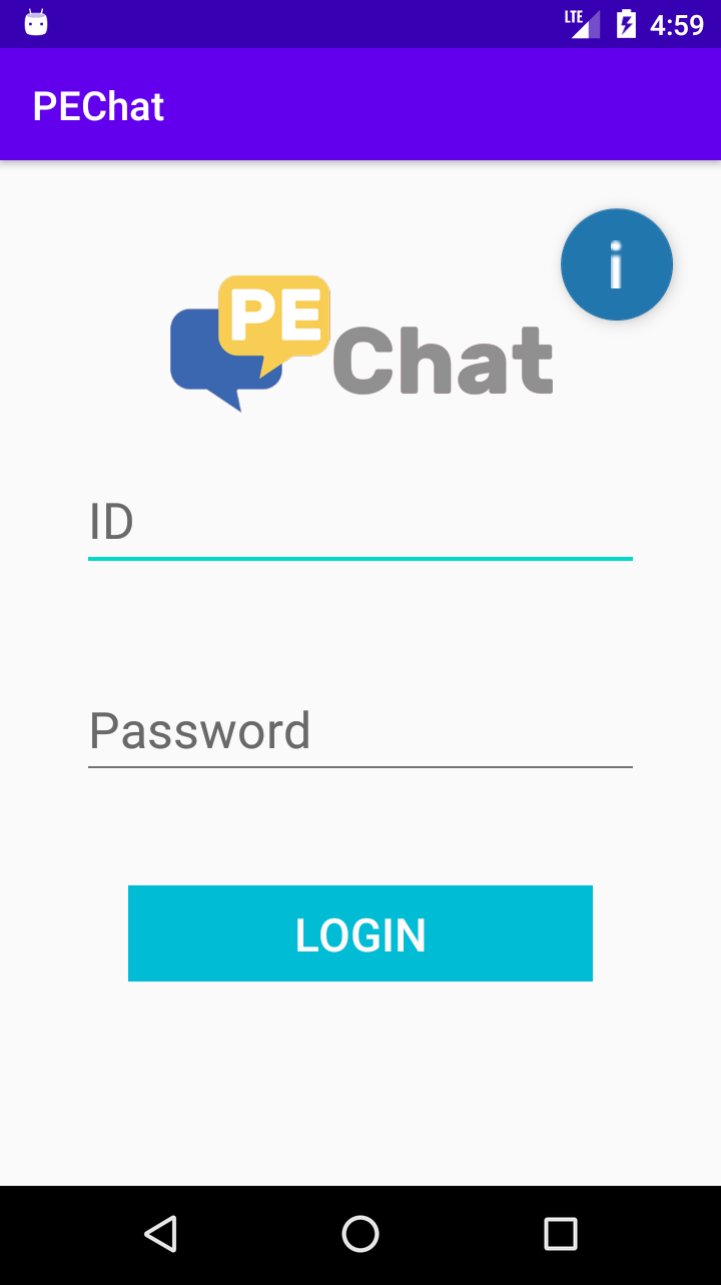Viewport: 721px width, 1285px height.
Task: Click the Password input field
Action: [360, 732]
